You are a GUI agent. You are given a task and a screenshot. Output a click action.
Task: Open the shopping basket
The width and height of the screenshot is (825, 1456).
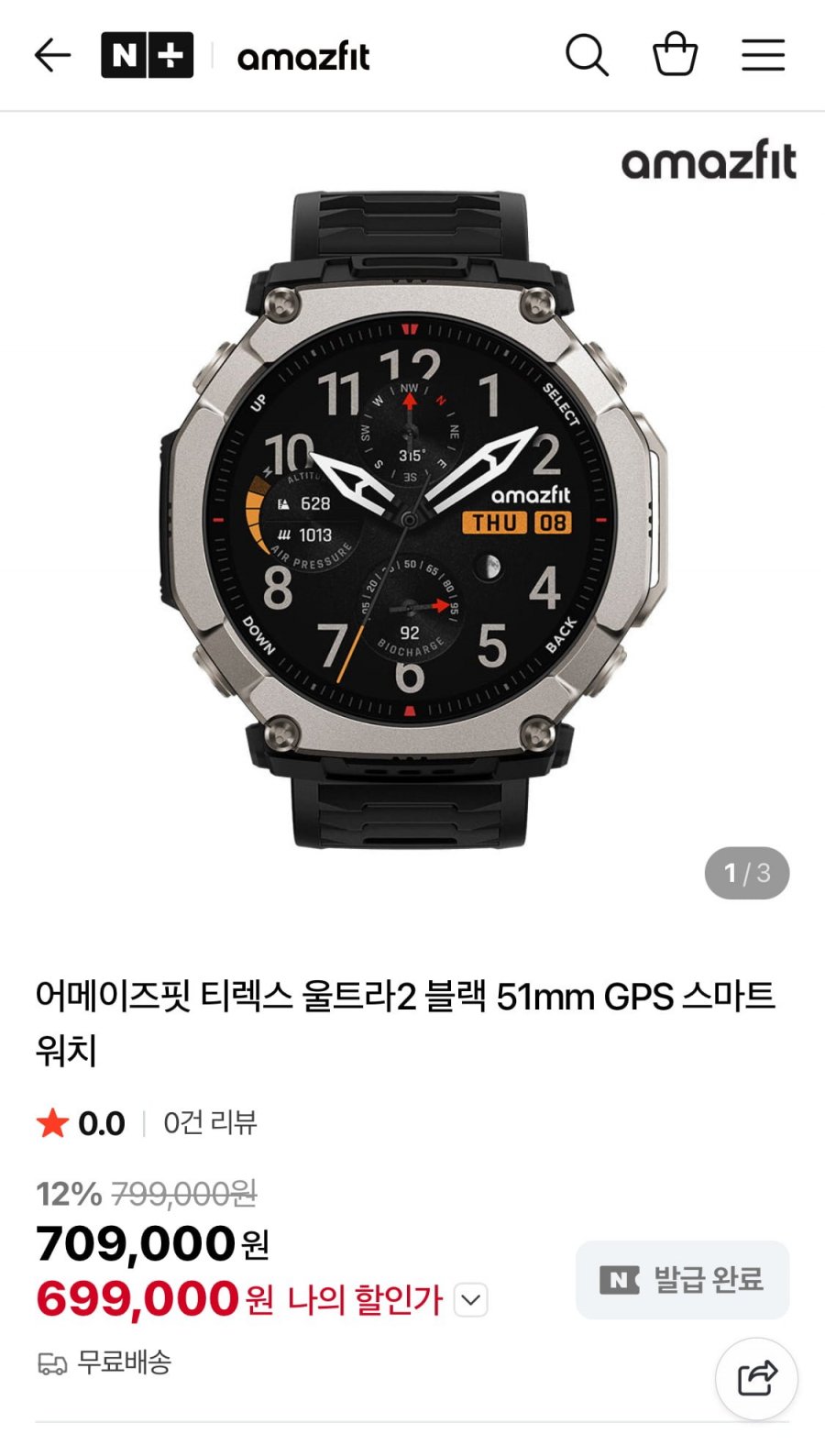point(675,55)
